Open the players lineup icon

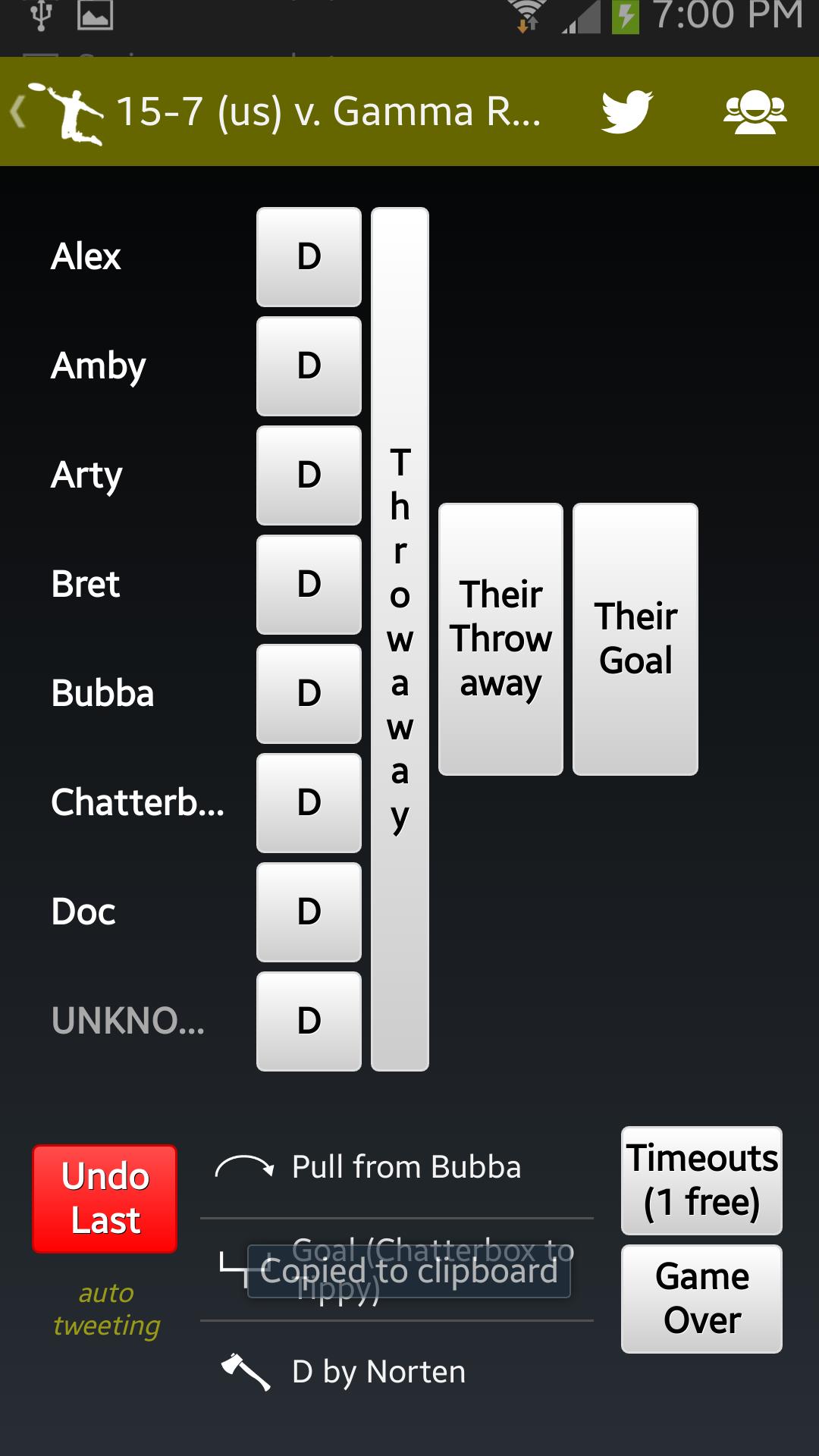[x=755, y=112]
